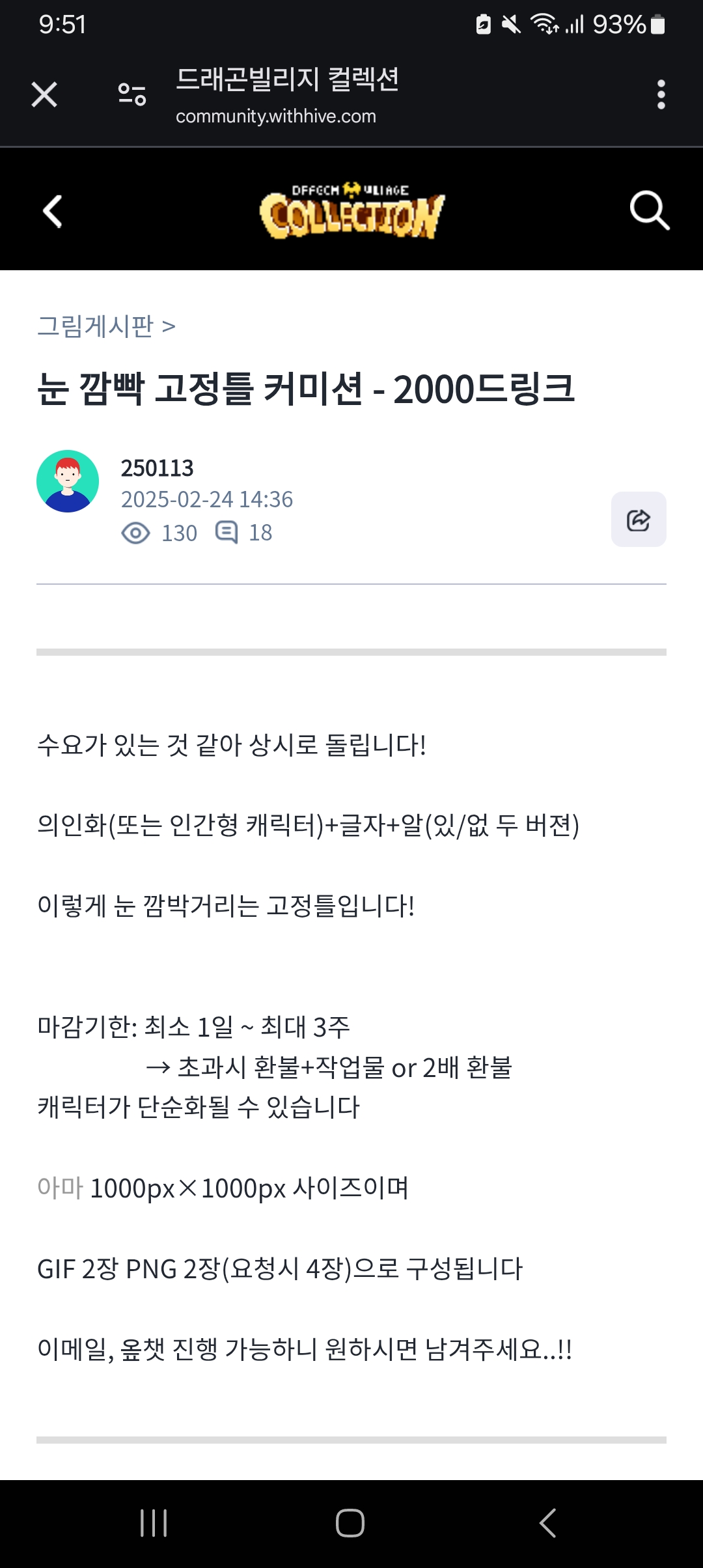Close the in-app browser tab

[44, 95]
